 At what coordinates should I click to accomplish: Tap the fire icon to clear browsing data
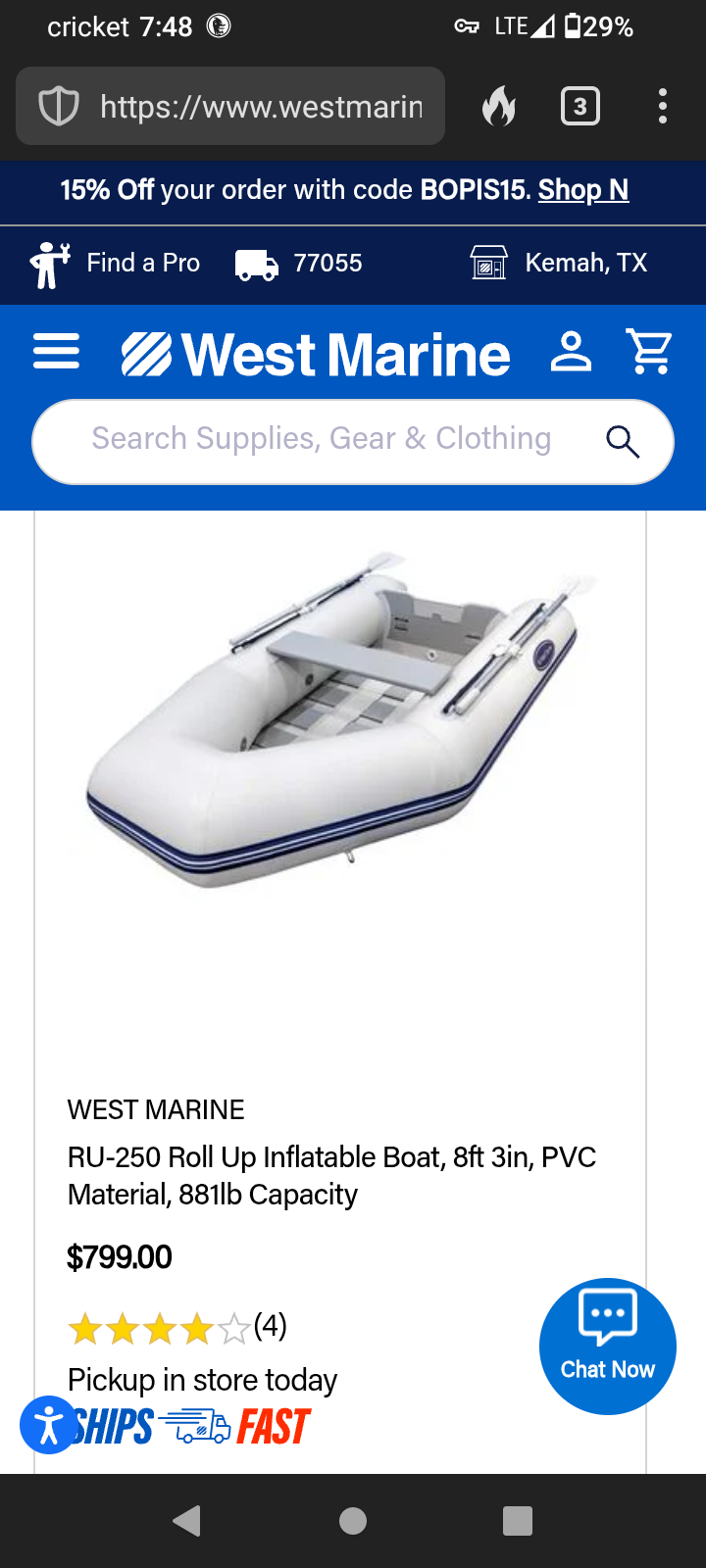tap(499, 106)
